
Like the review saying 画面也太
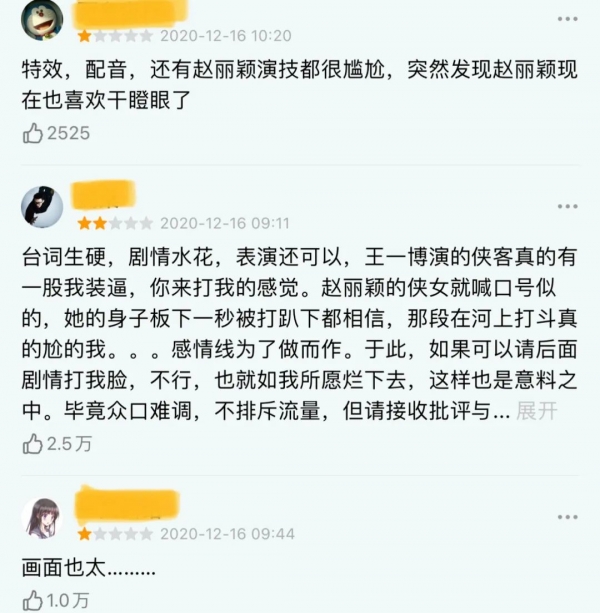pos(33,600)
